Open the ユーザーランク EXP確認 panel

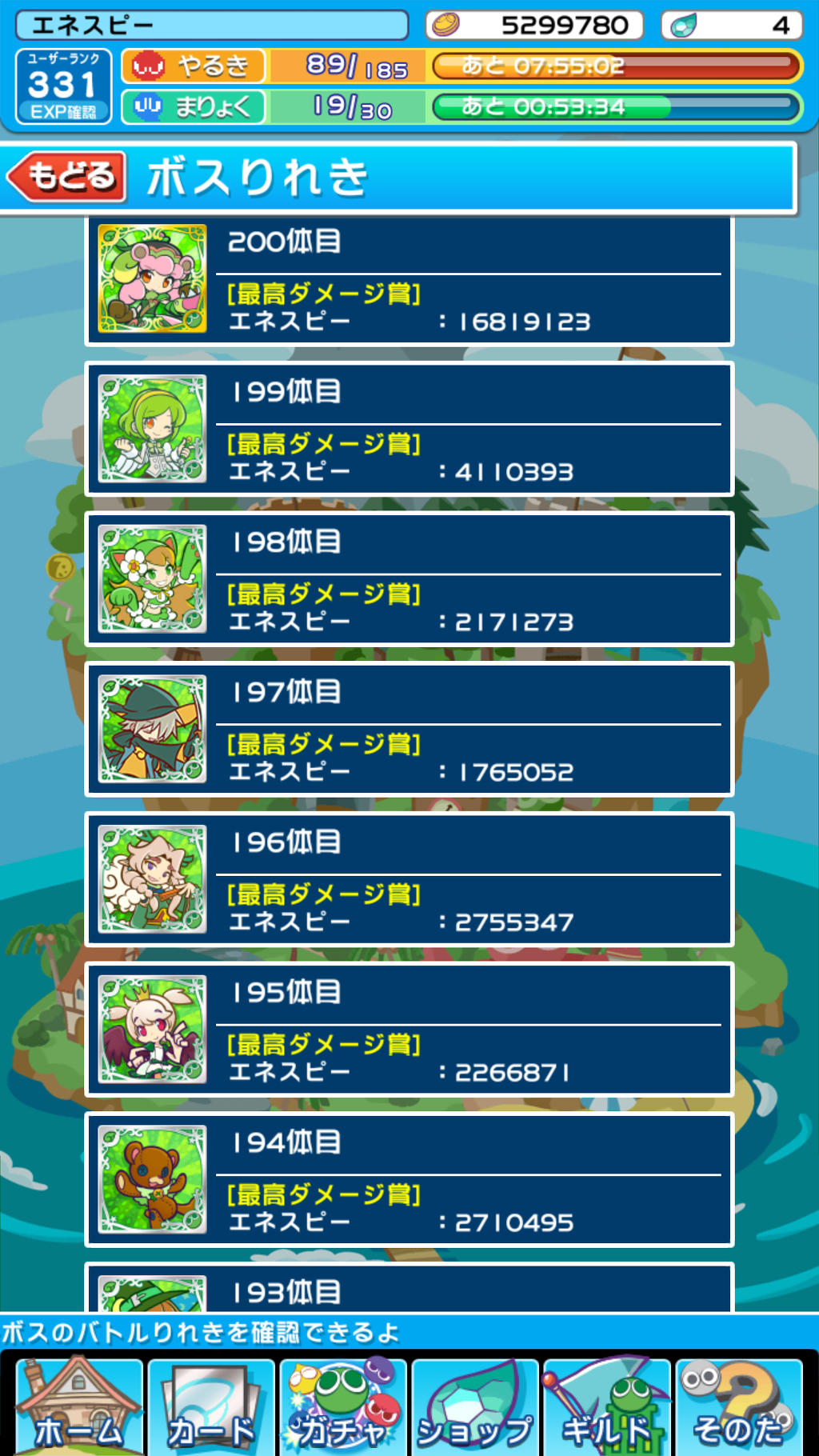pyautogui.click(x=63, y=86)
